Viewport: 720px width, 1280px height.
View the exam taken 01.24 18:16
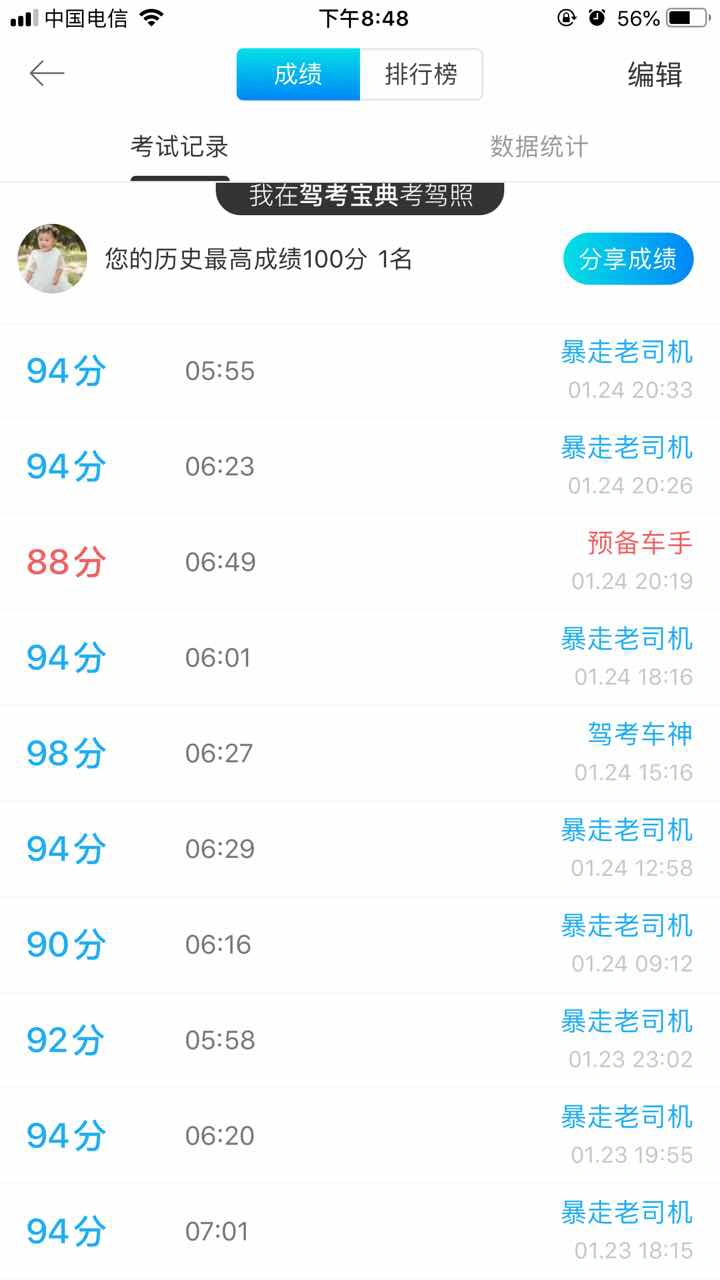click(360, 658)
